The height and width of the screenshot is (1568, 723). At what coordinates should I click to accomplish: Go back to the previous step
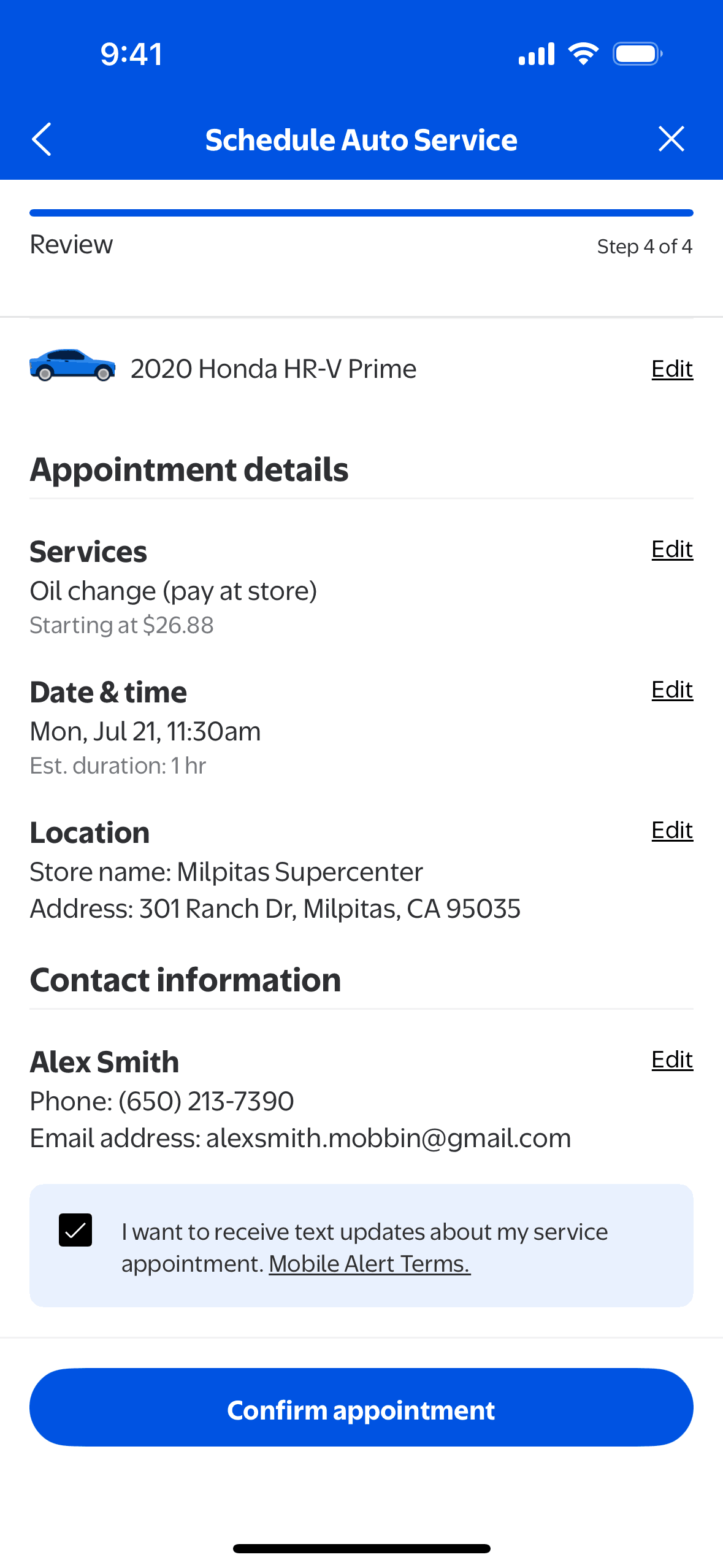click(x=42, y=139)
